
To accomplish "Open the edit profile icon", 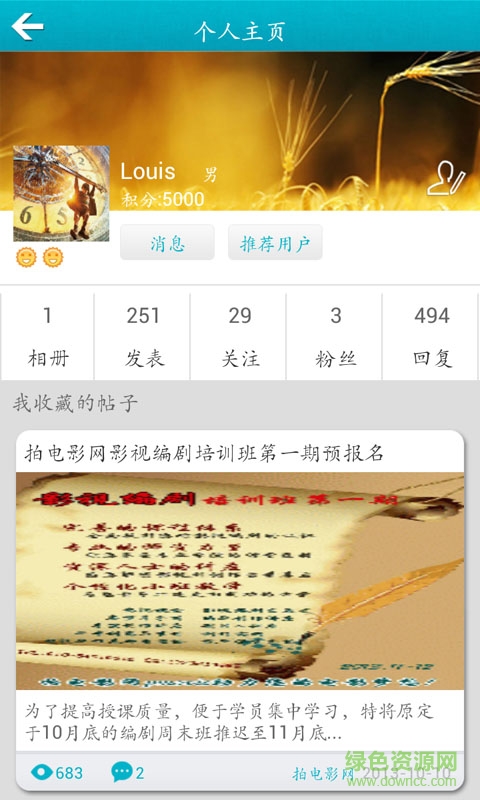I will [x=446, y=178].
